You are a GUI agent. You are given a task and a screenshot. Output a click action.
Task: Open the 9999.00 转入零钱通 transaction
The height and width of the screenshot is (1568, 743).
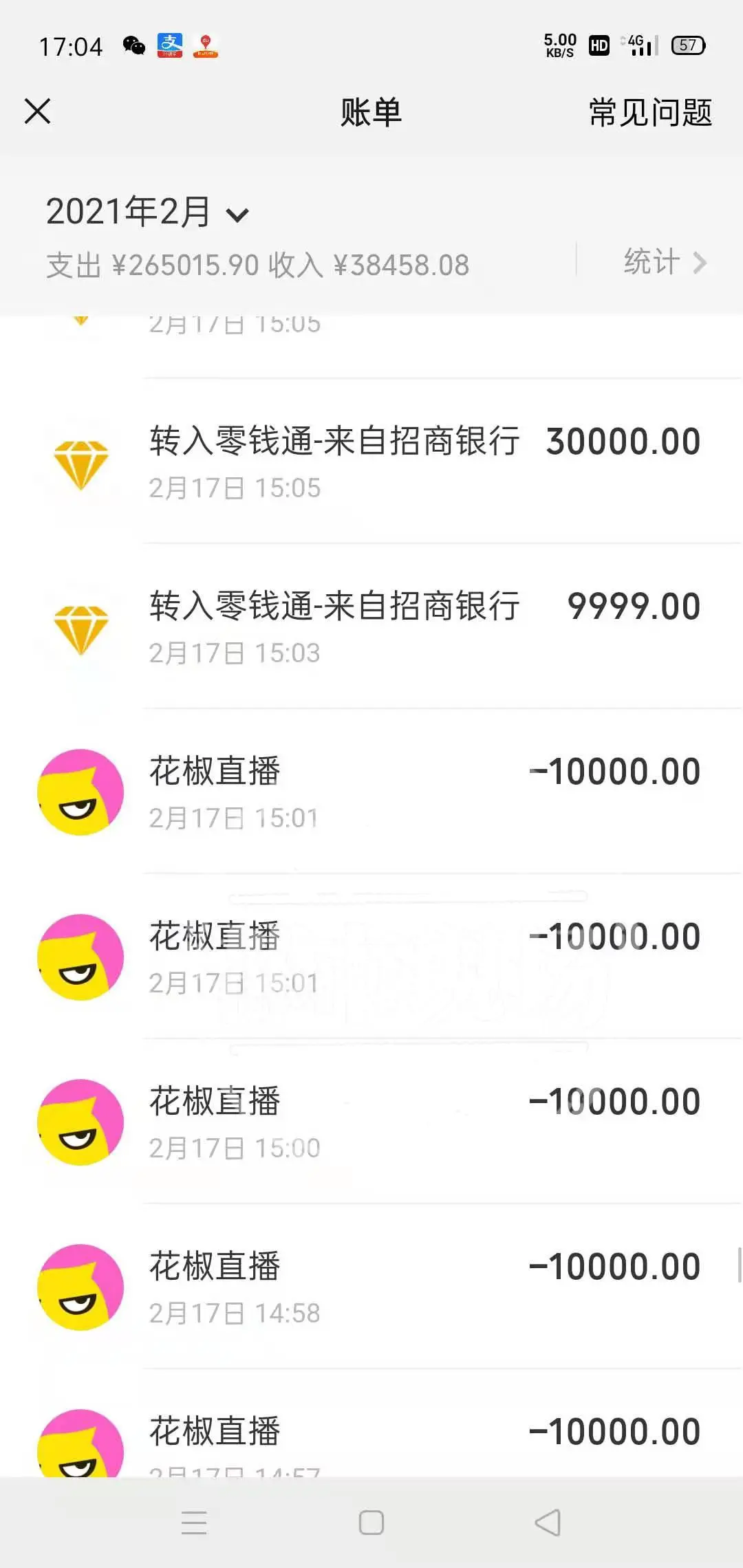424,626
